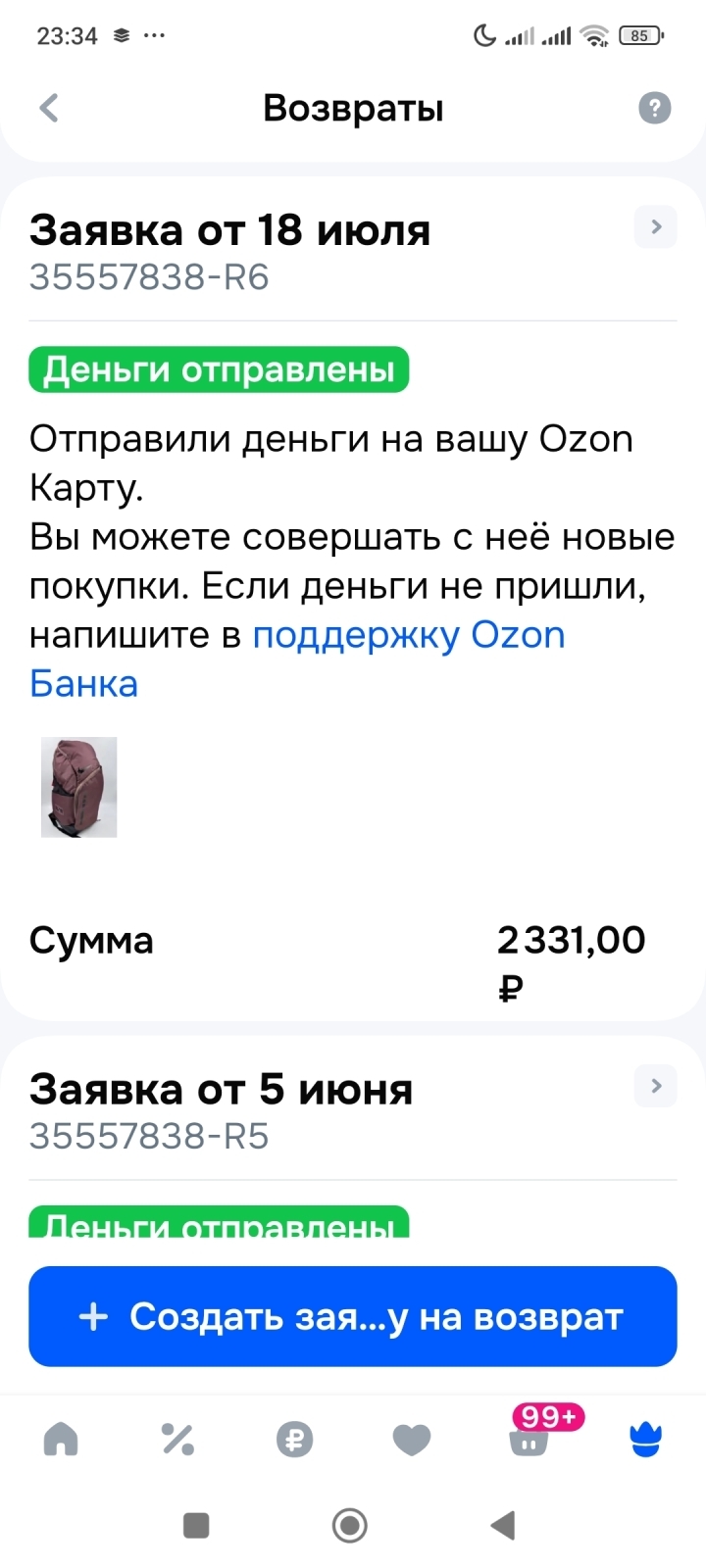Expand the 18 июля request chevron

[655, 227]
